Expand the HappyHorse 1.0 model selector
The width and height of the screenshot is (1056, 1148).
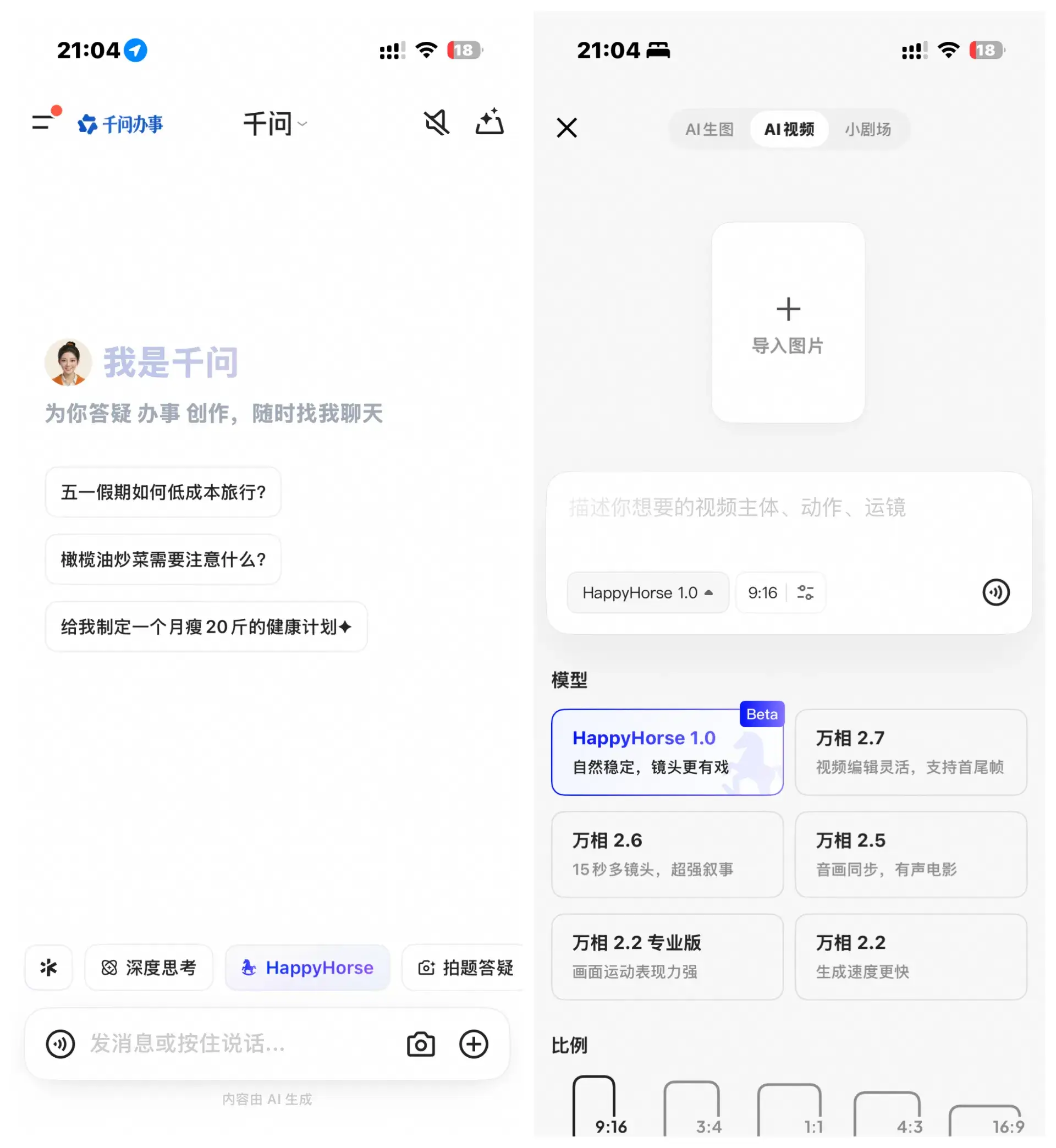[647, 592]
